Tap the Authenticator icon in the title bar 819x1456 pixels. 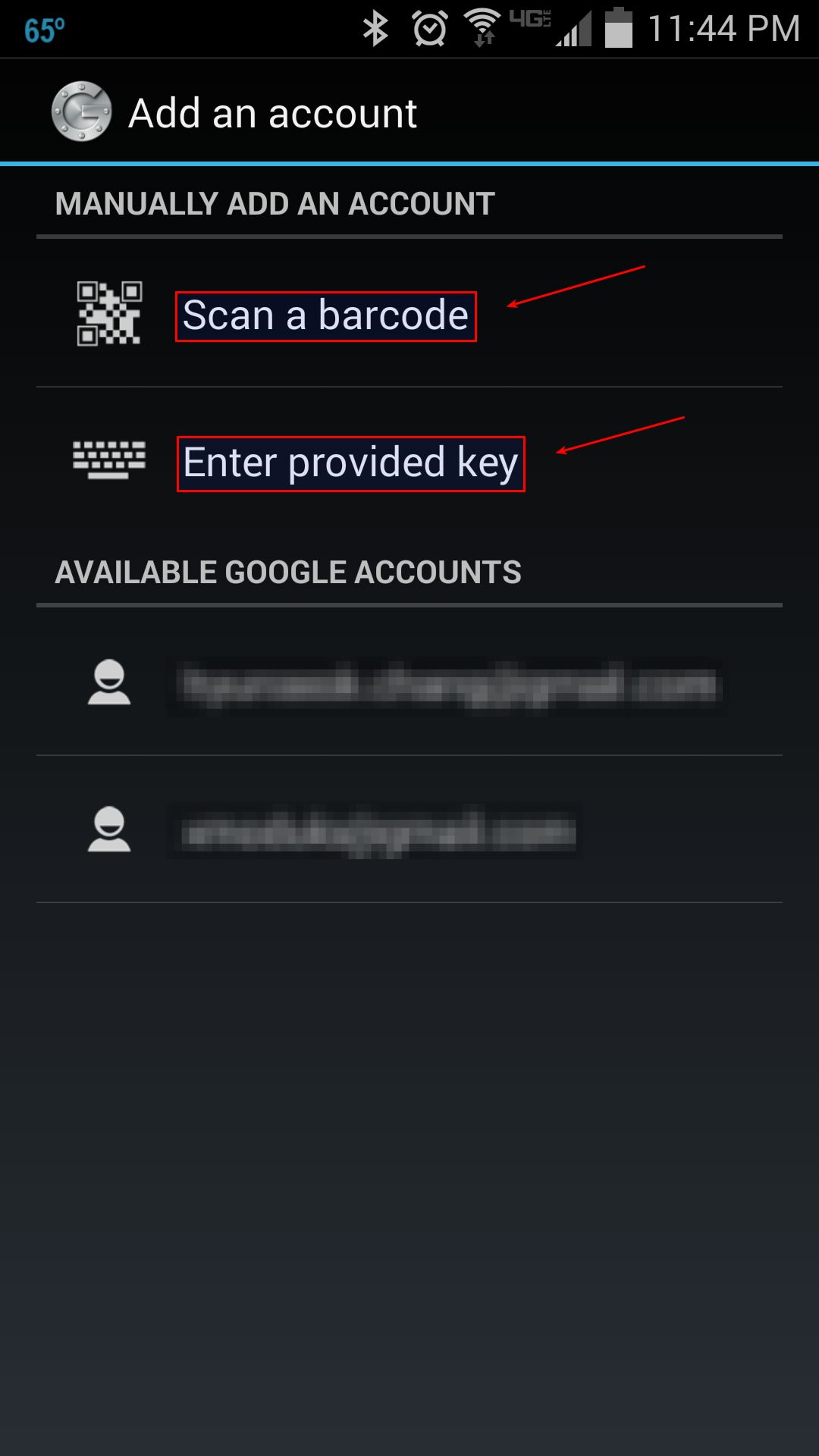tap(81, 111)
